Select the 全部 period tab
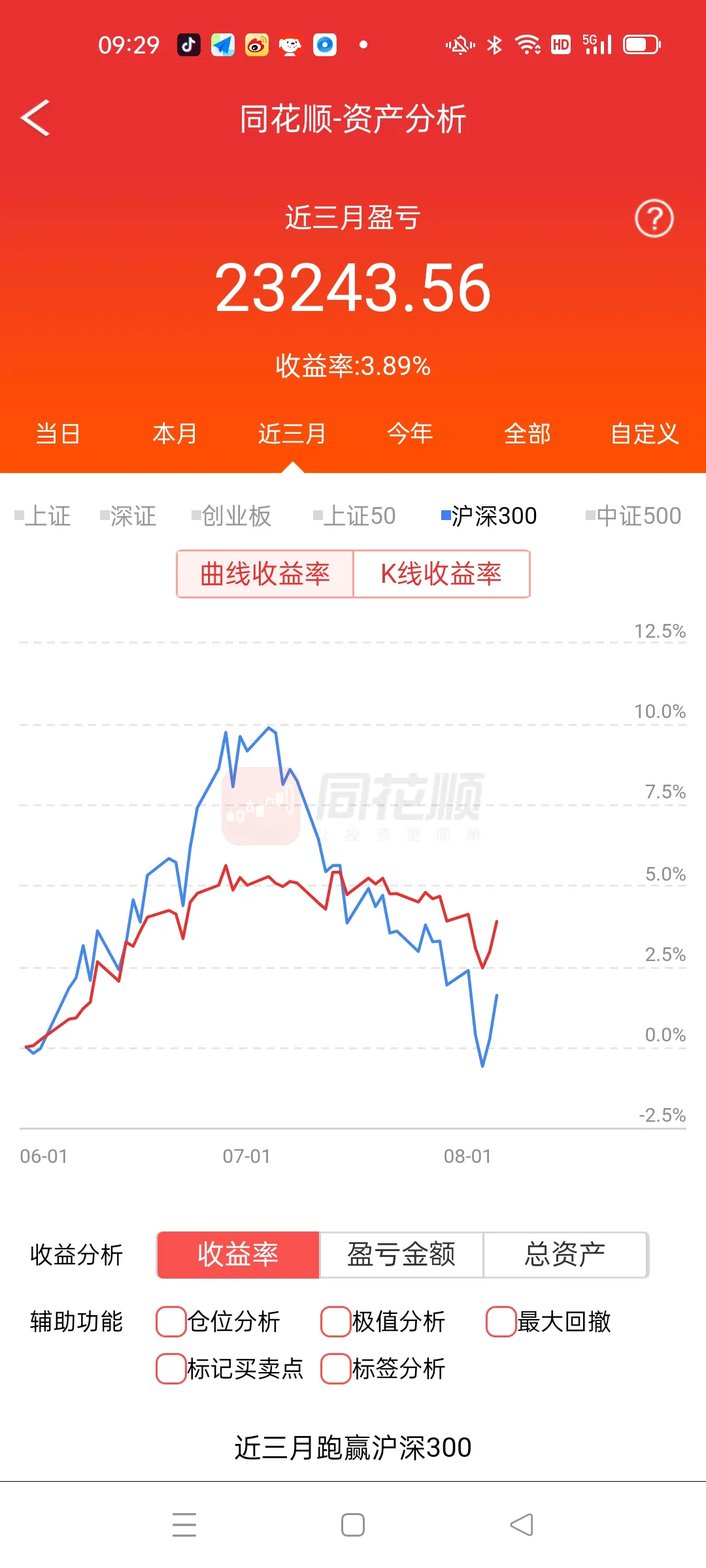Screen dimensions: 706x1568 pos(528,434)
